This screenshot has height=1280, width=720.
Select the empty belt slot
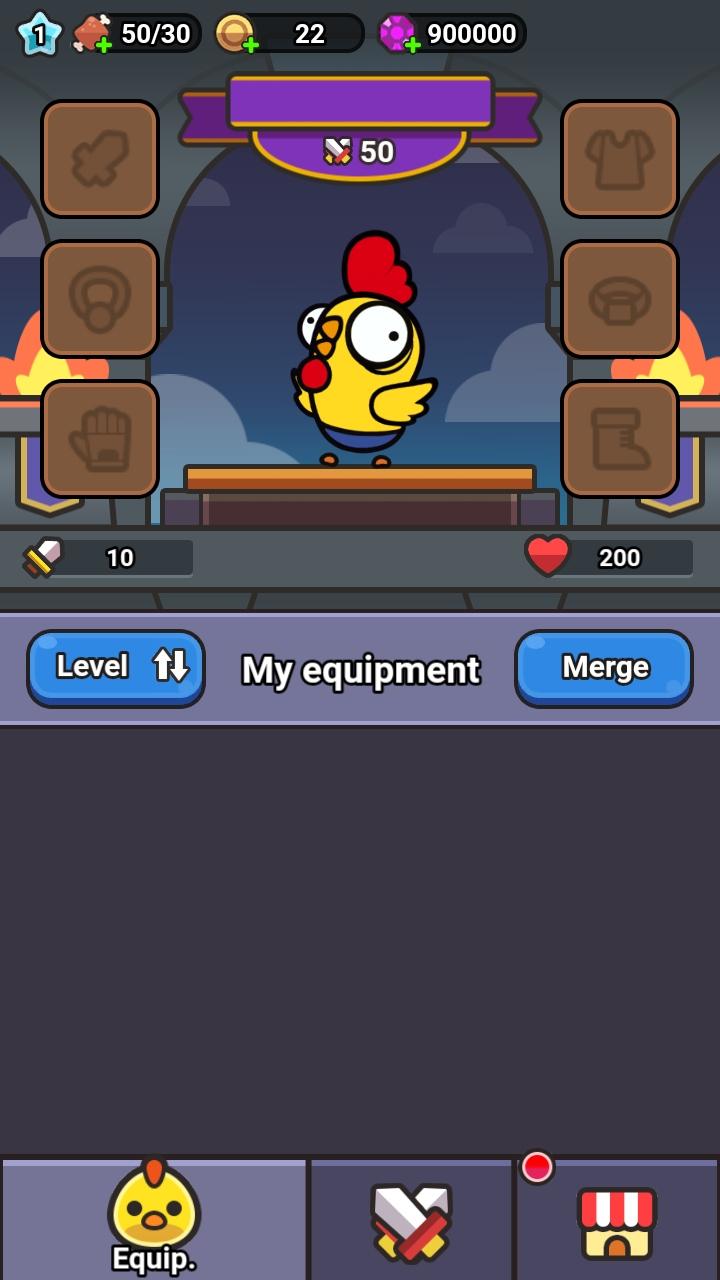(620, 299)
